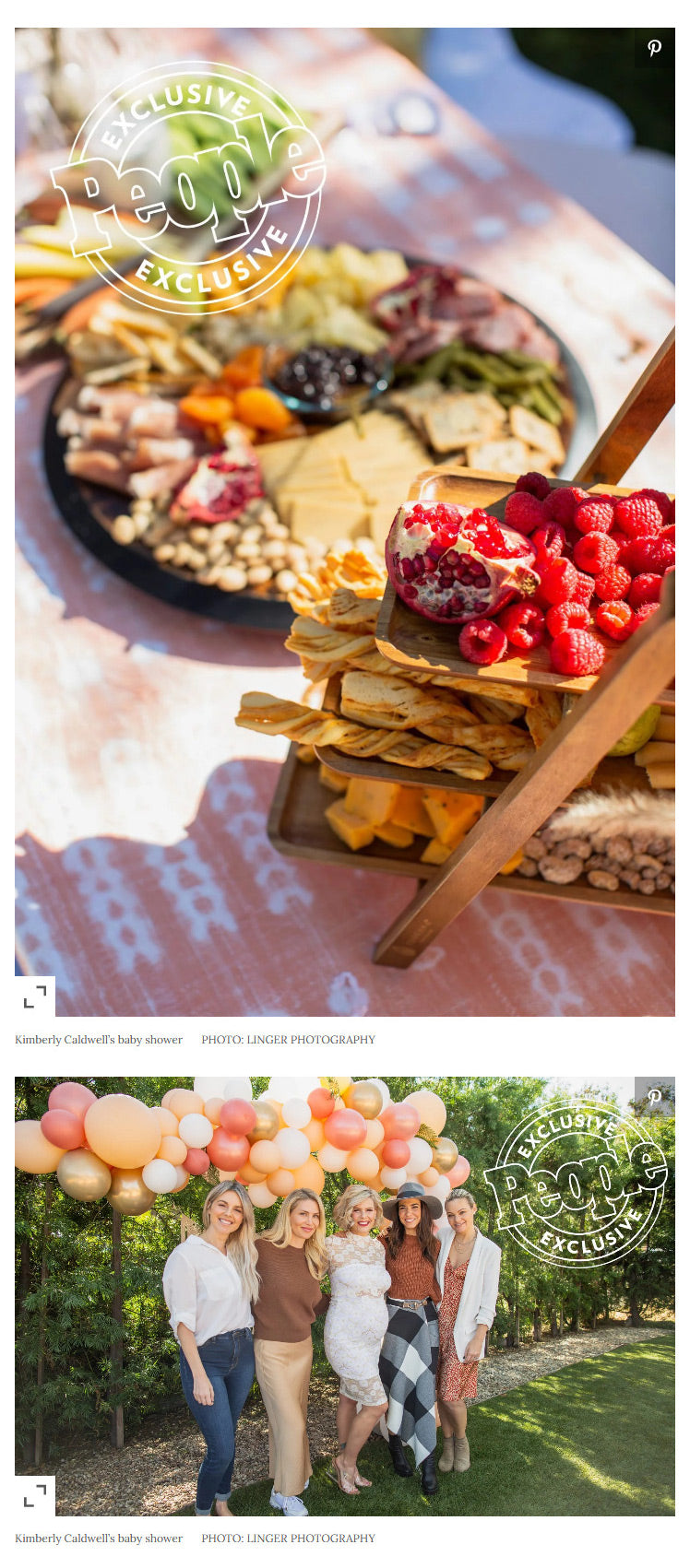Screen dimensions: 690x1568
Task: Expand the group photo to fullscreen
Action: [35, 1495]
